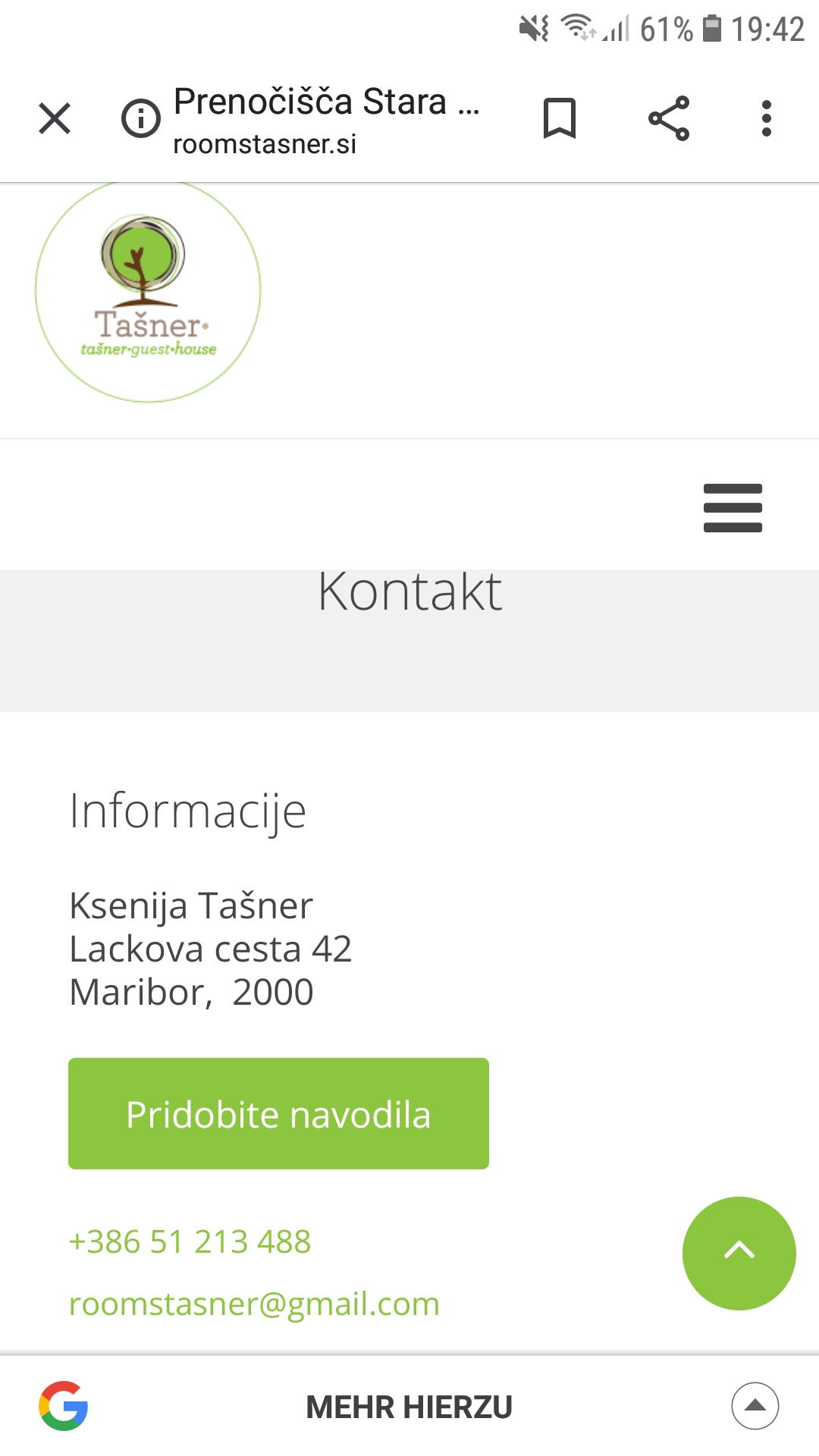Bookmark this page

(560, 118)
